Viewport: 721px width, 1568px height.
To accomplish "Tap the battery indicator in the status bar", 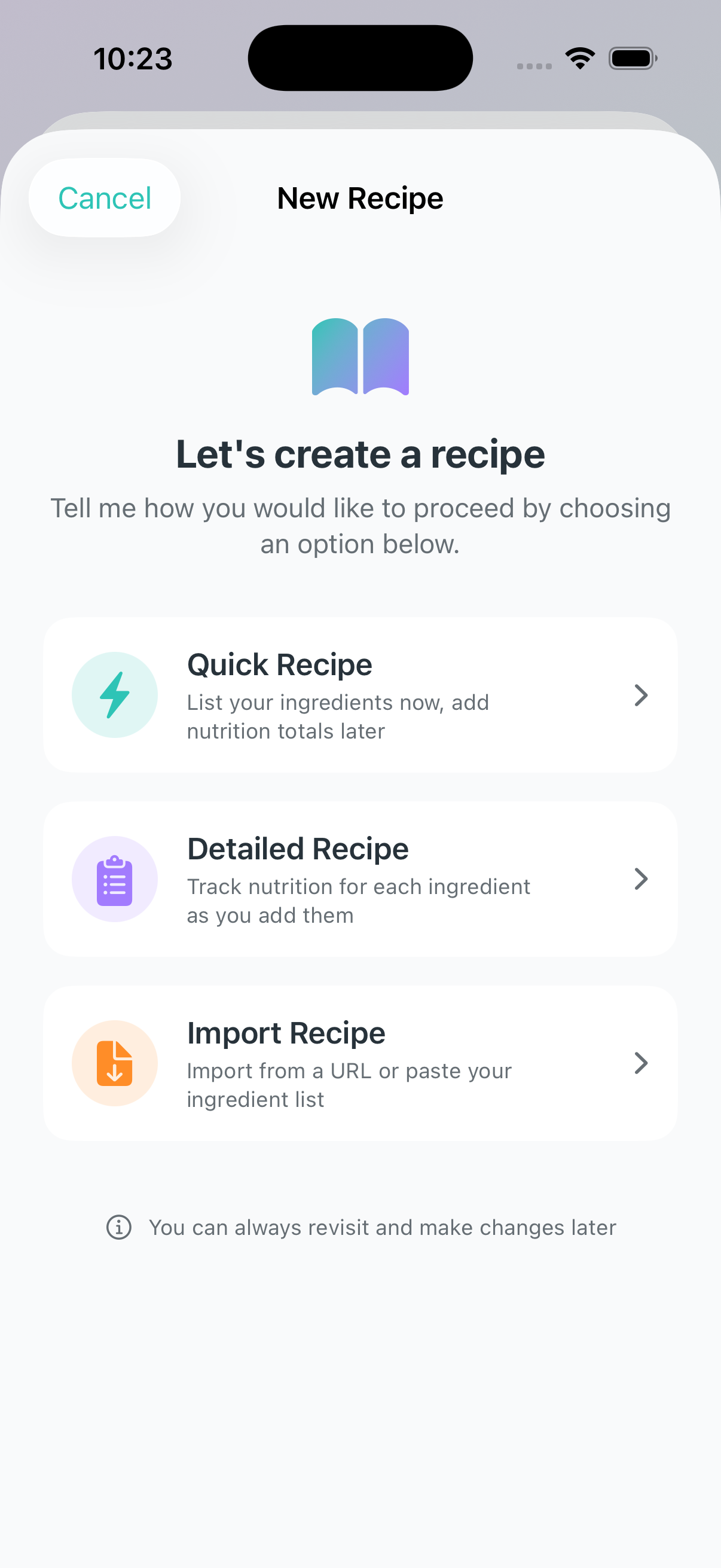I will 632,57.
